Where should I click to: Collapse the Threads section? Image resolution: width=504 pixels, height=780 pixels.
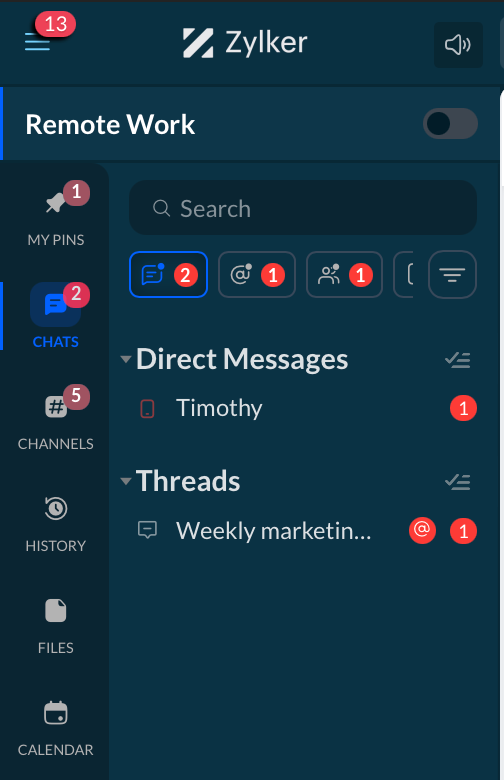(x=126, y=481)
